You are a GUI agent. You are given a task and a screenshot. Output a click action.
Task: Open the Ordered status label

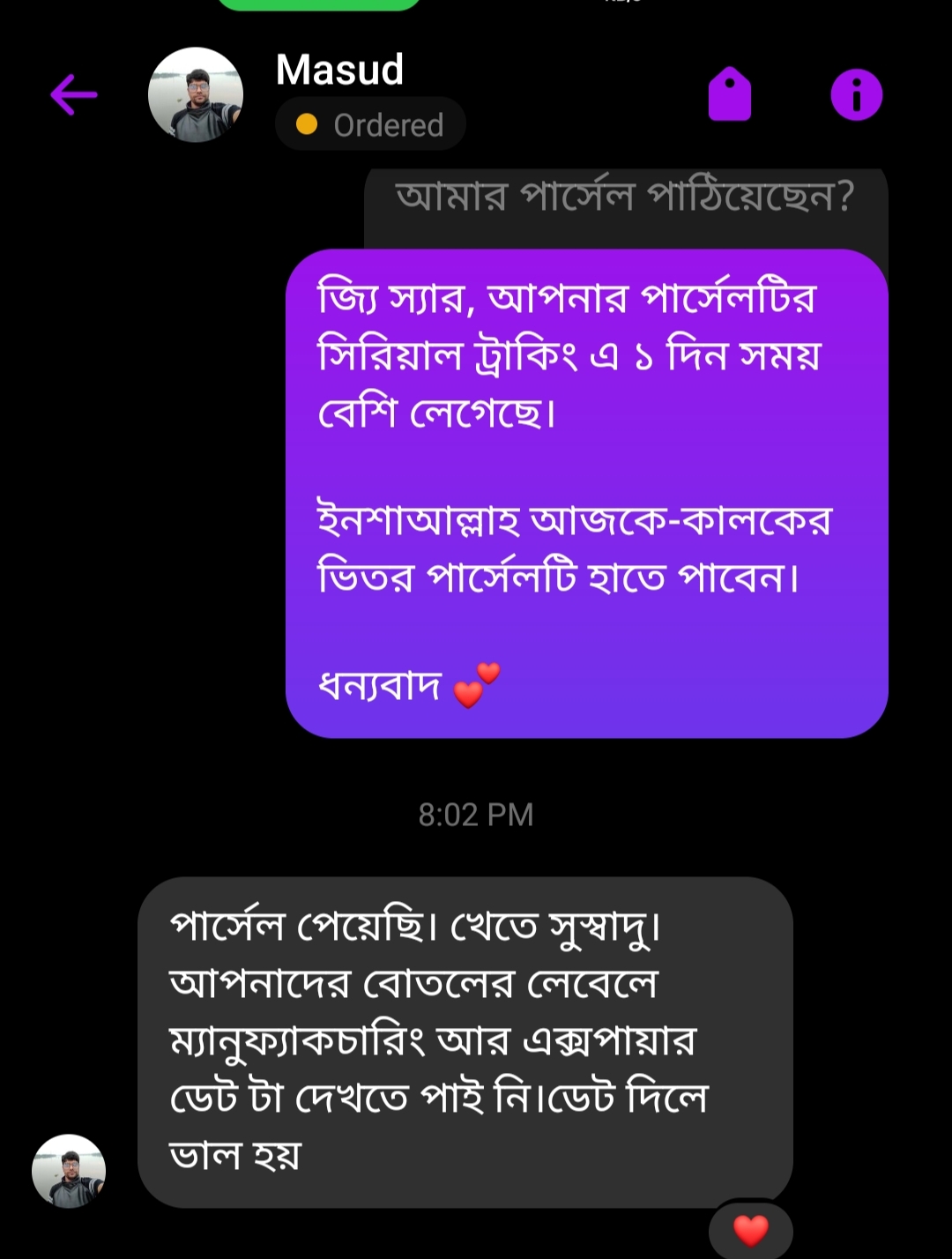(370, 124)
